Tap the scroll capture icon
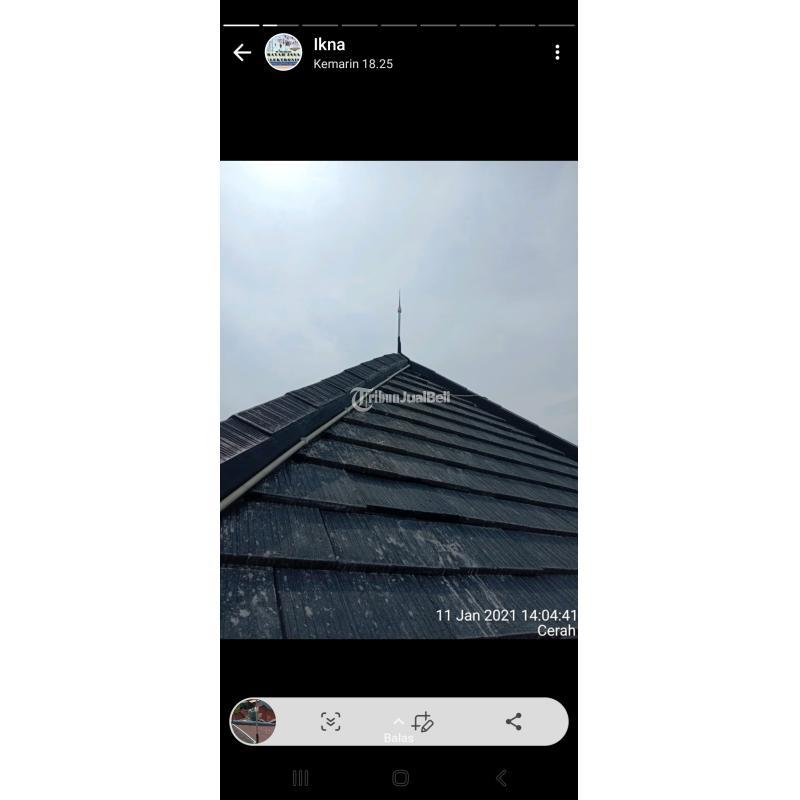This screenshot has width=800, height=800. click(331, 722)
